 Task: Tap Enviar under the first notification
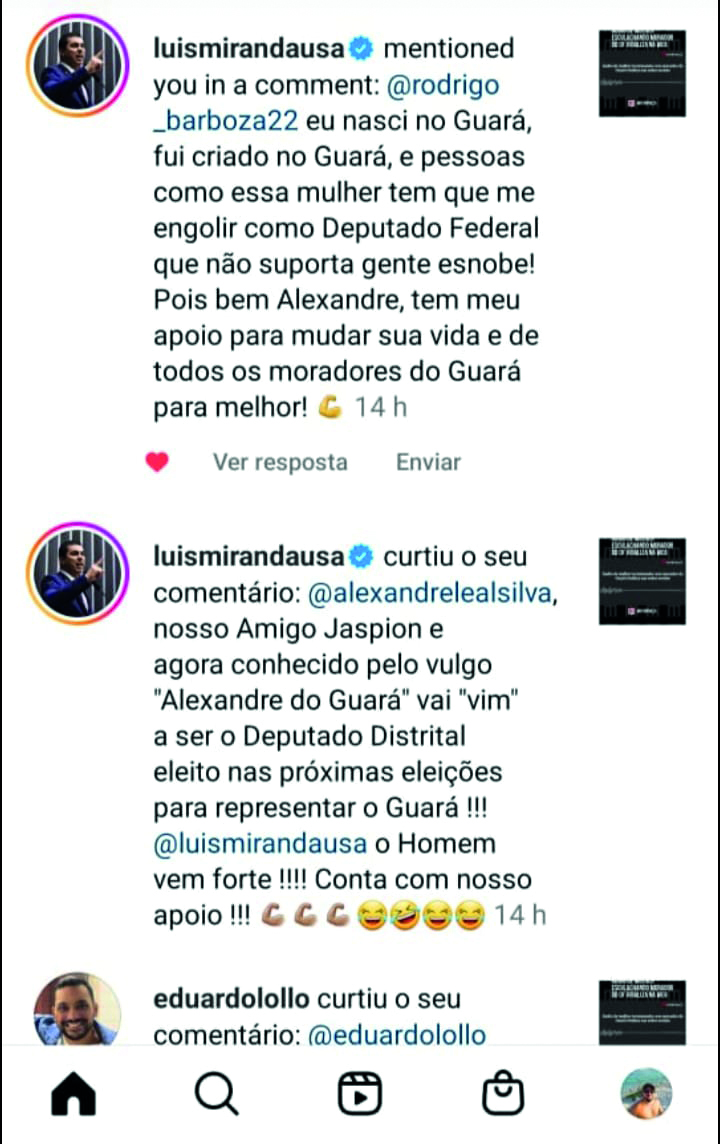[x=428, y=462]
